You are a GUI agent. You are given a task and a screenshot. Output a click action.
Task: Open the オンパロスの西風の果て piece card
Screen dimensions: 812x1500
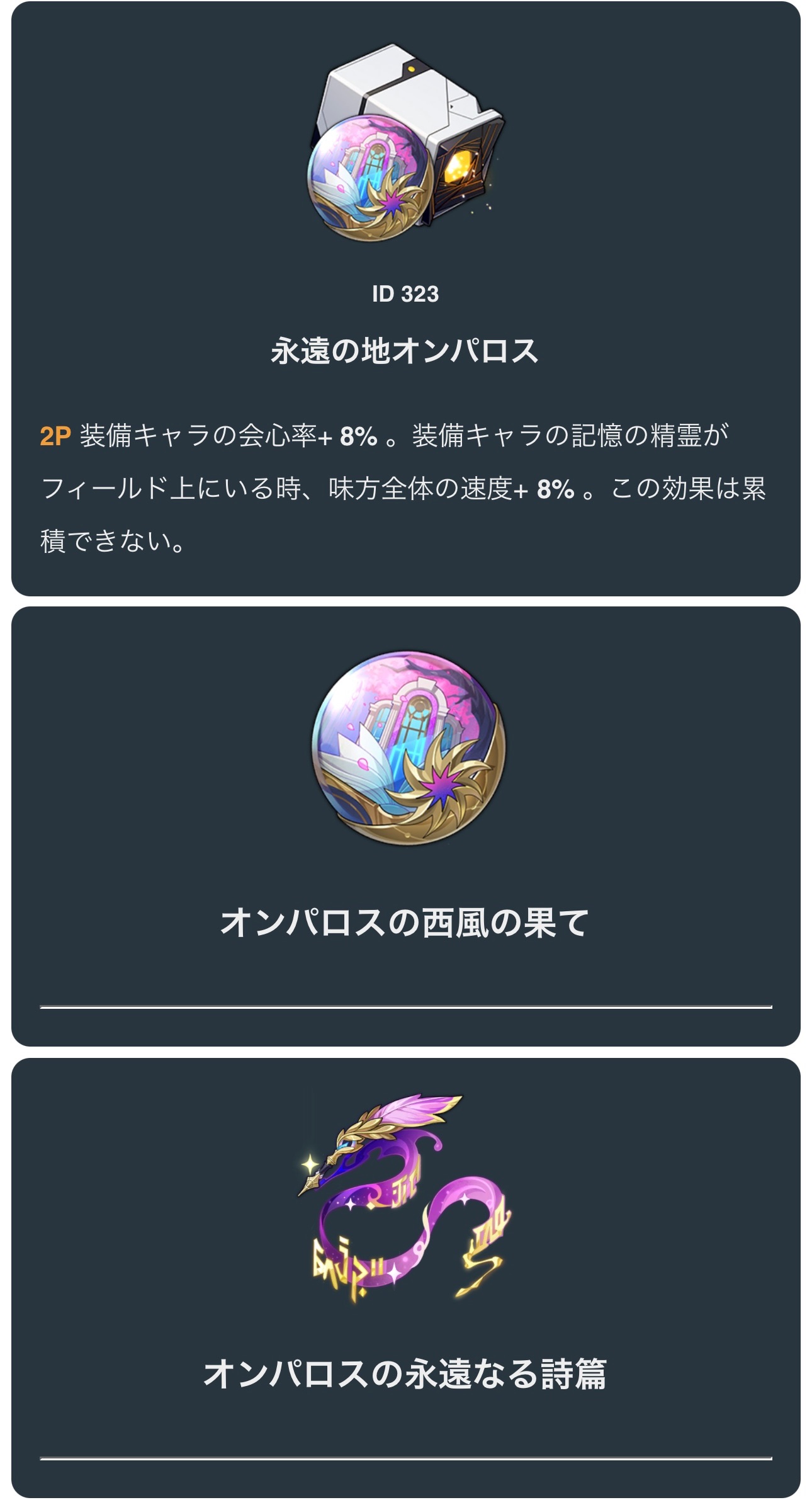405,922
